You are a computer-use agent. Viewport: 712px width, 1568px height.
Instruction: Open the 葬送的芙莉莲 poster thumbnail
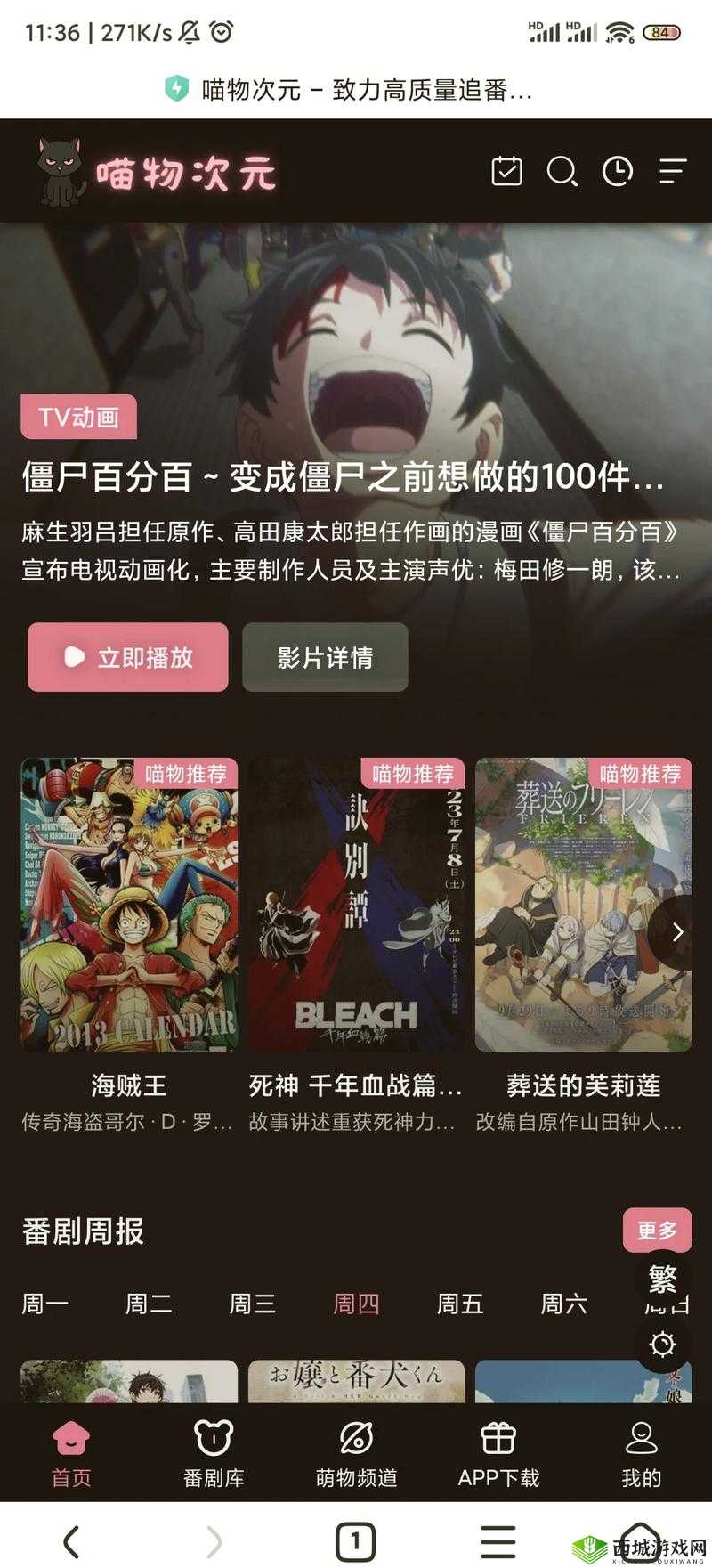[583, 906]
